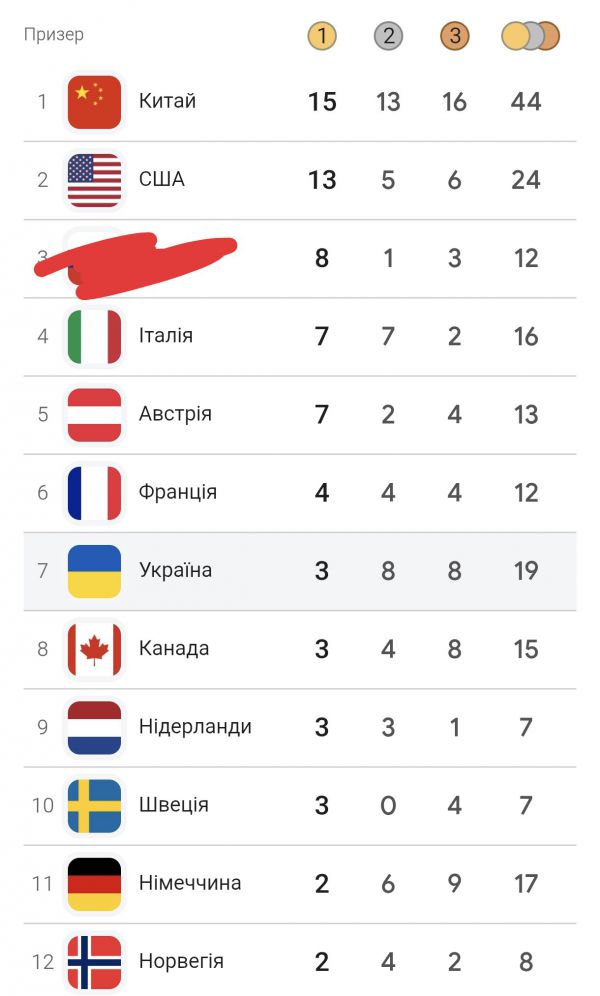
Task: Select the США row
Action: [162, 180]
